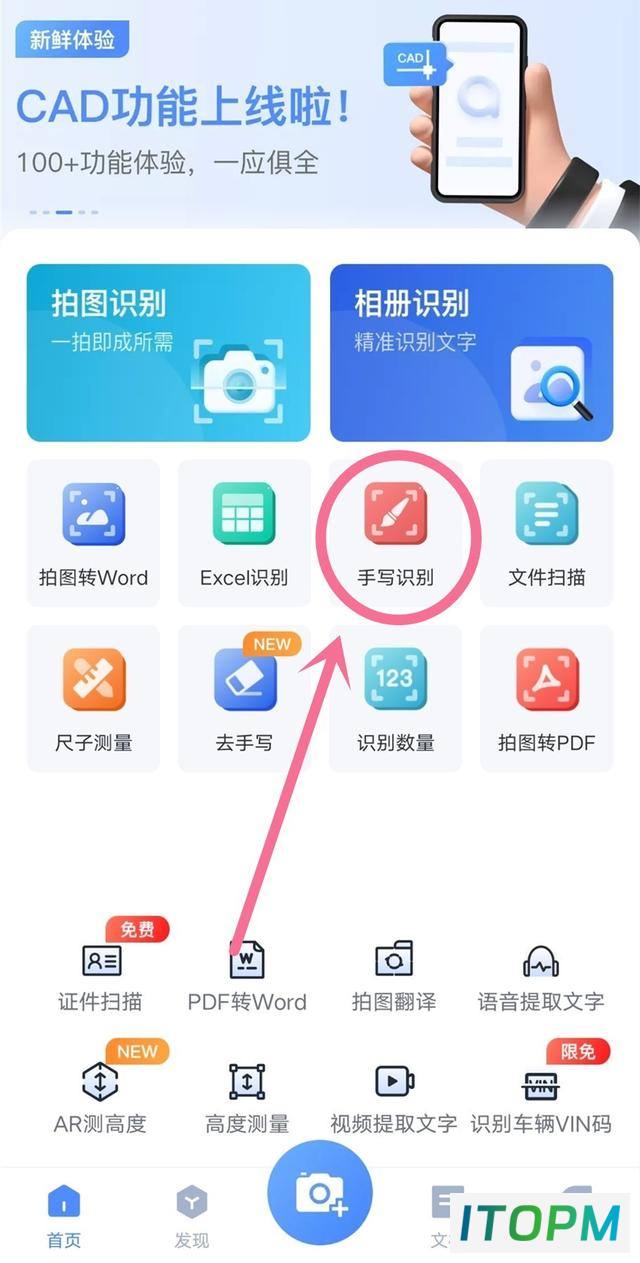Open the 拍图识别 camera recognition card
640x1263 pixels.
[168, 352]
